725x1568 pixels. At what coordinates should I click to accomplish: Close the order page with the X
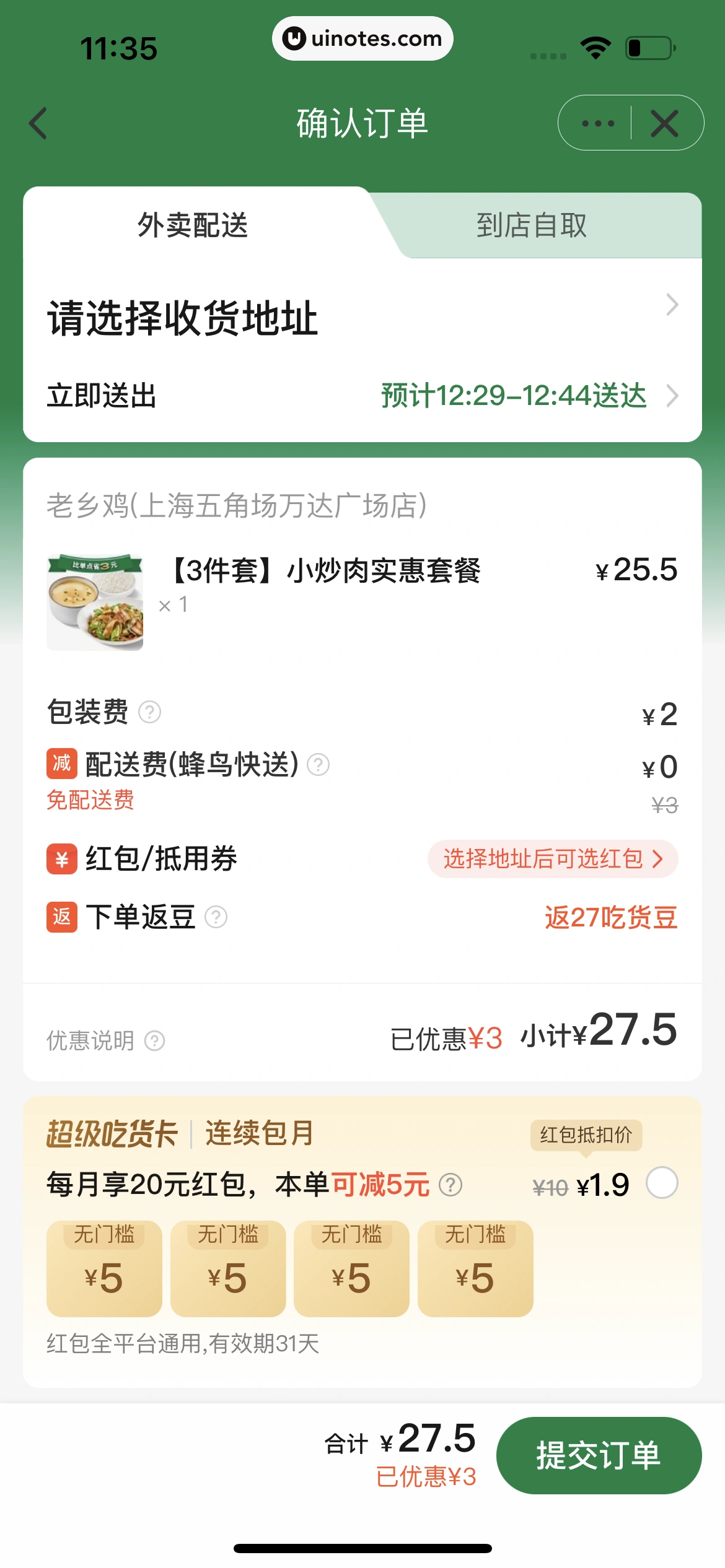[664, 123]
